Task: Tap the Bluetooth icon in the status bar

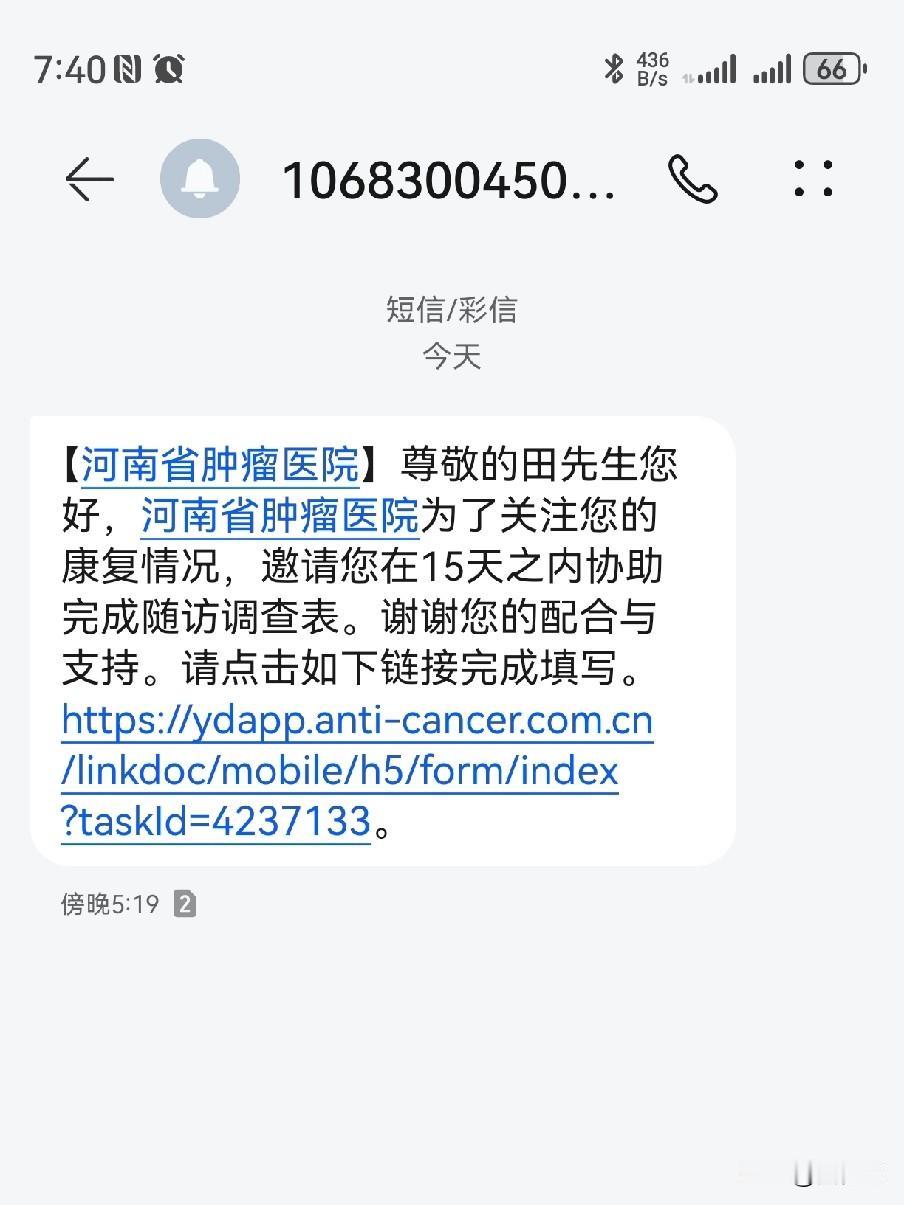Action: (x=612, y=68)
